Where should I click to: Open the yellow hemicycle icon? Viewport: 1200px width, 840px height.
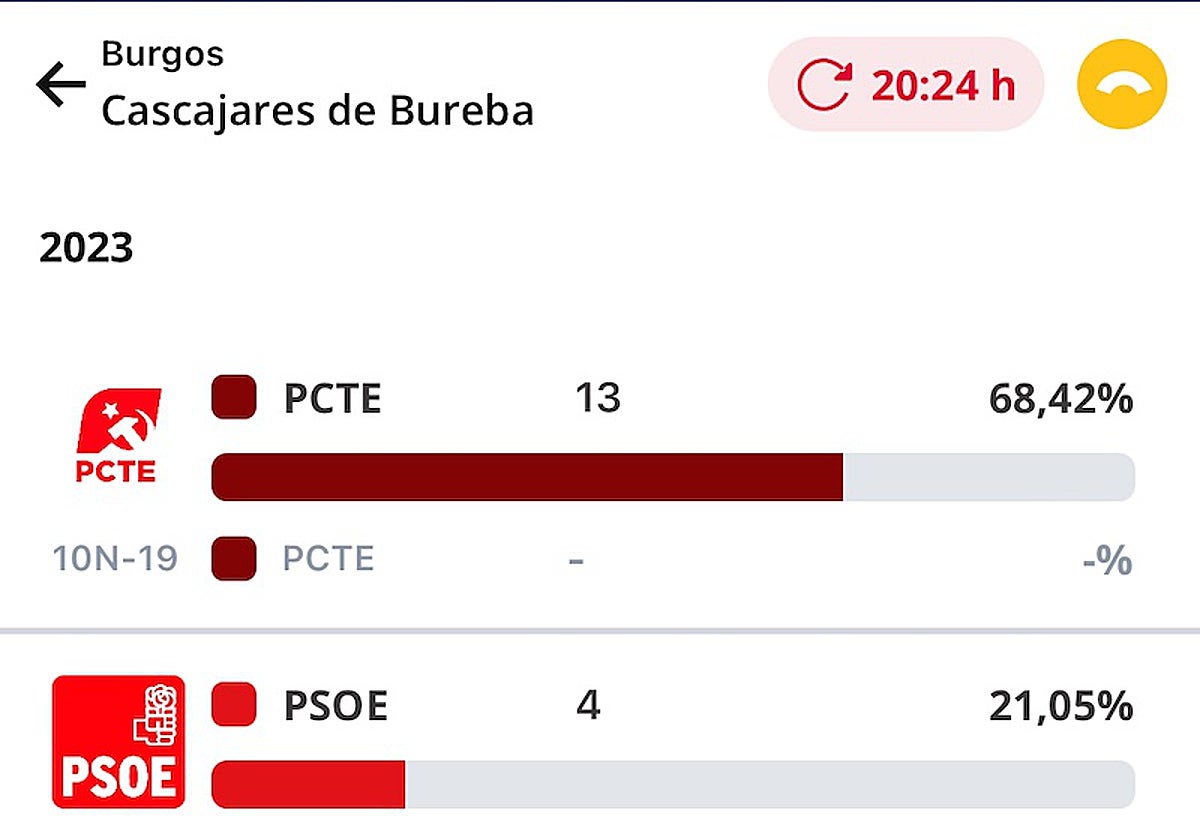(x=1122, y=85)
